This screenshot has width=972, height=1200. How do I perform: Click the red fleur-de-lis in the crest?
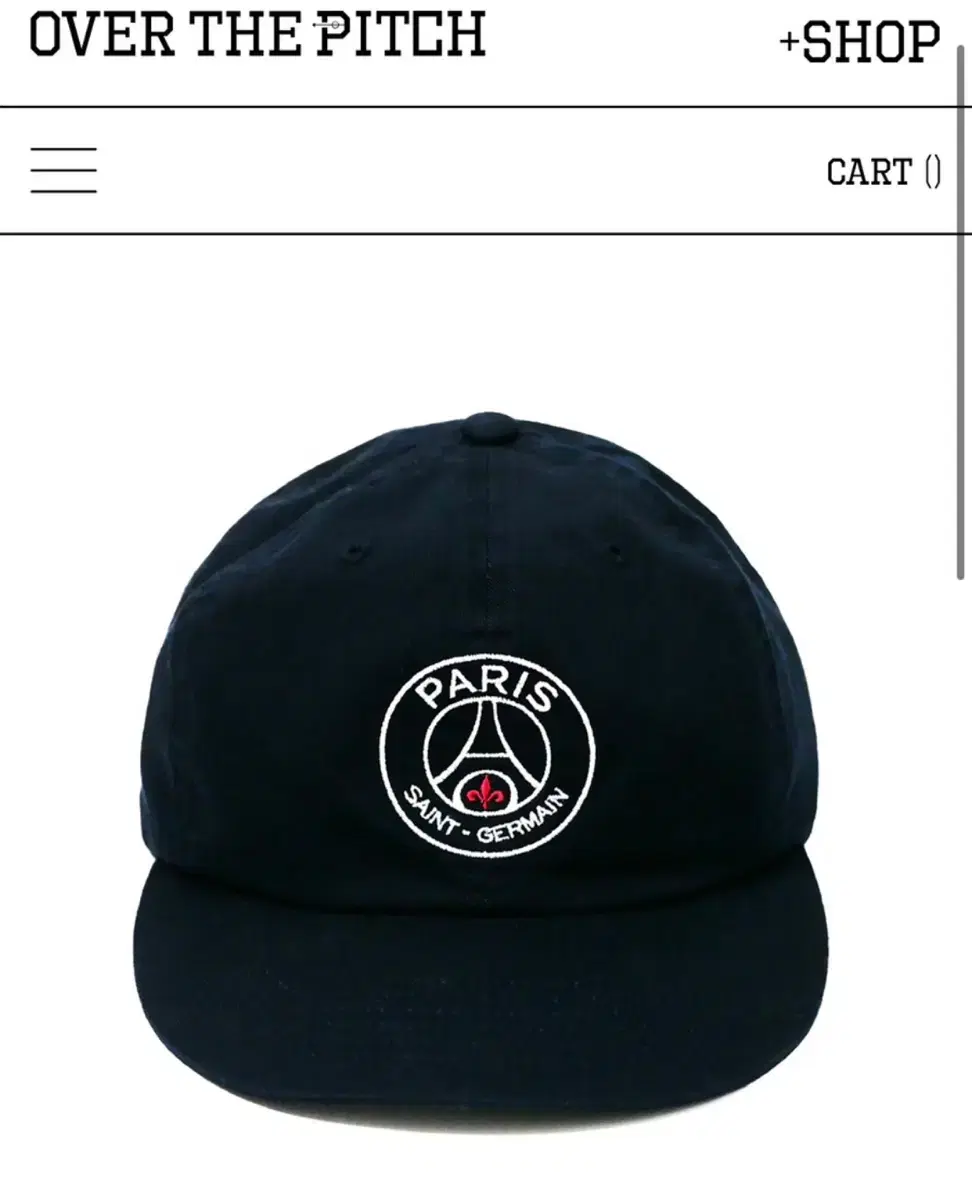coord(487,793)
